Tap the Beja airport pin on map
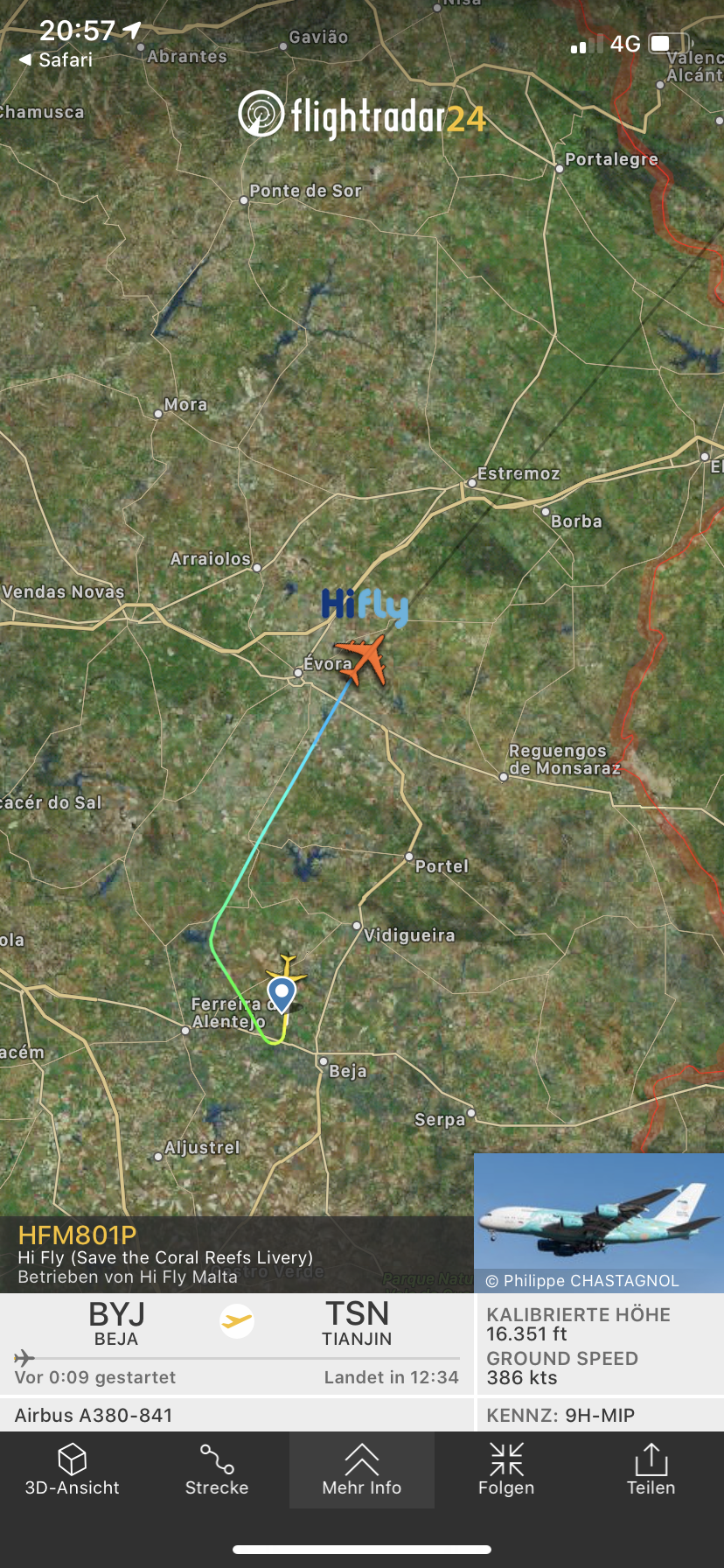724x1568 pixels. 282,996
